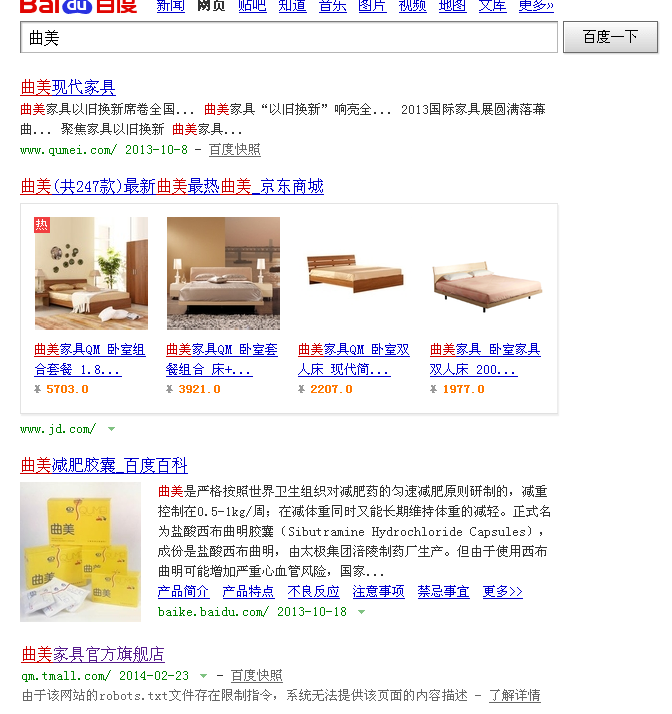Switch to the 贴吧 tab
The height and width of the screenshot is (714, 672).
[x=252, y=5]
